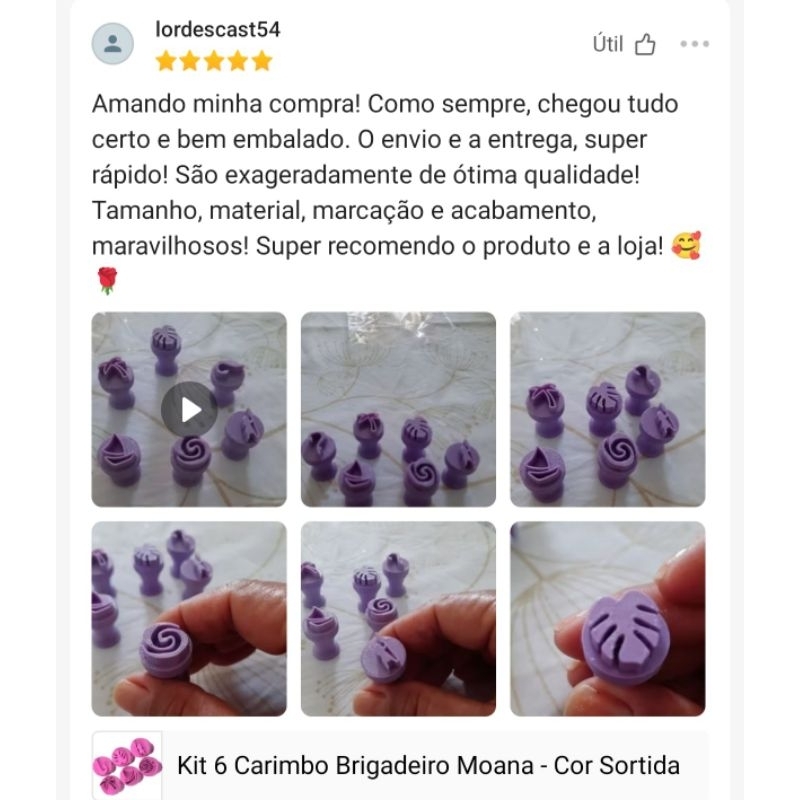View close-up photo of monstera leaf stamp
The image size is (800, 800).
tap(608, 619)
